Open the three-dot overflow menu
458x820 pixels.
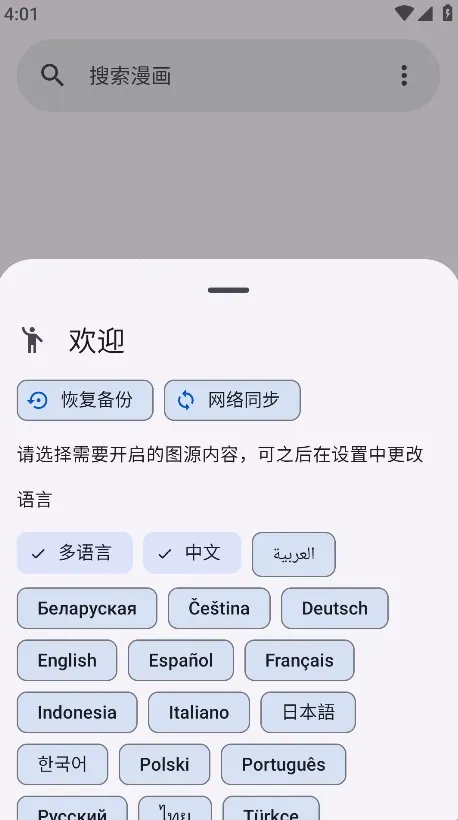point(404,75)
